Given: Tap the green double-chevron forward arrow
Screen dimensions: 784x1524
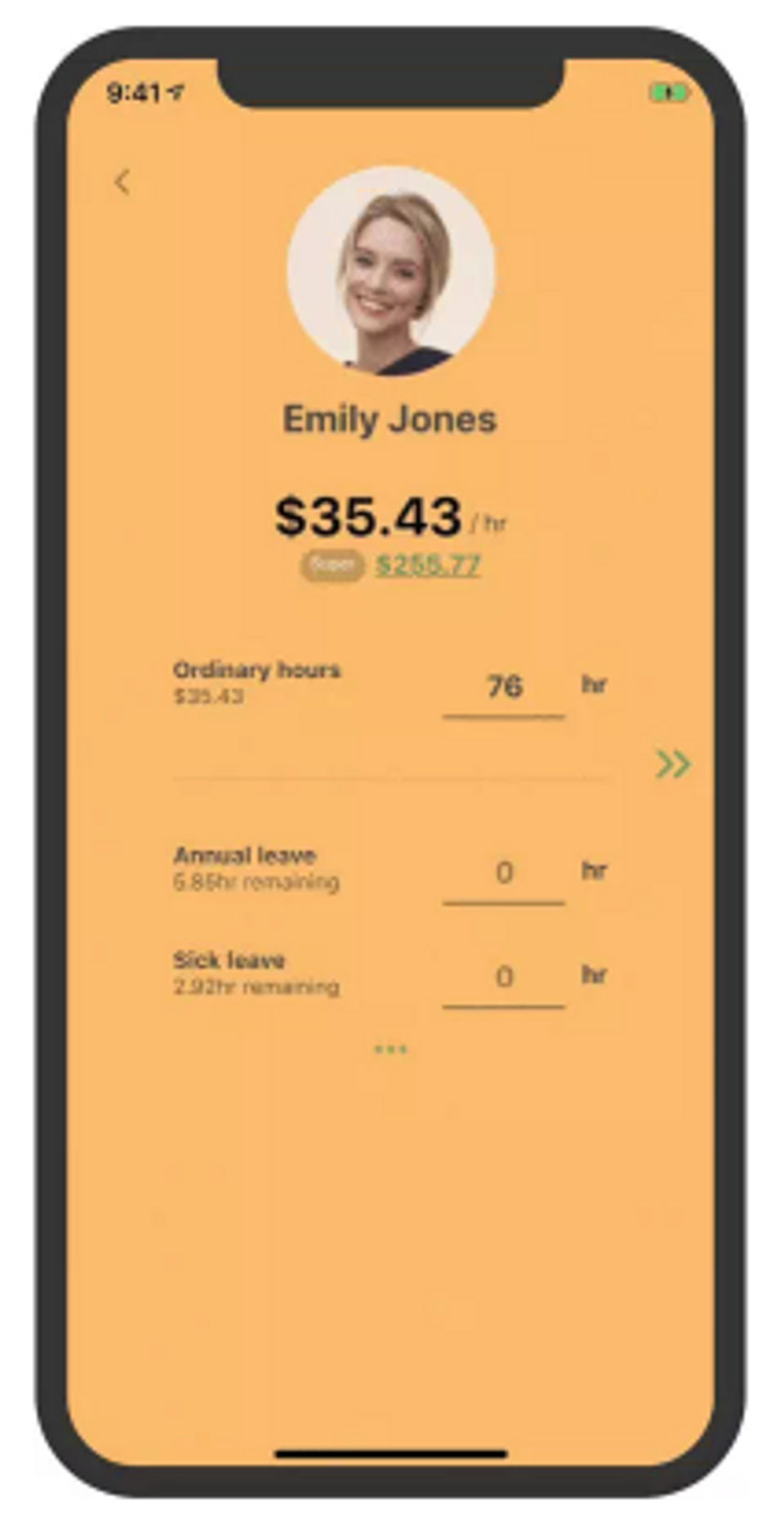Looking at the screenshot, I should (x=673, y=764).
